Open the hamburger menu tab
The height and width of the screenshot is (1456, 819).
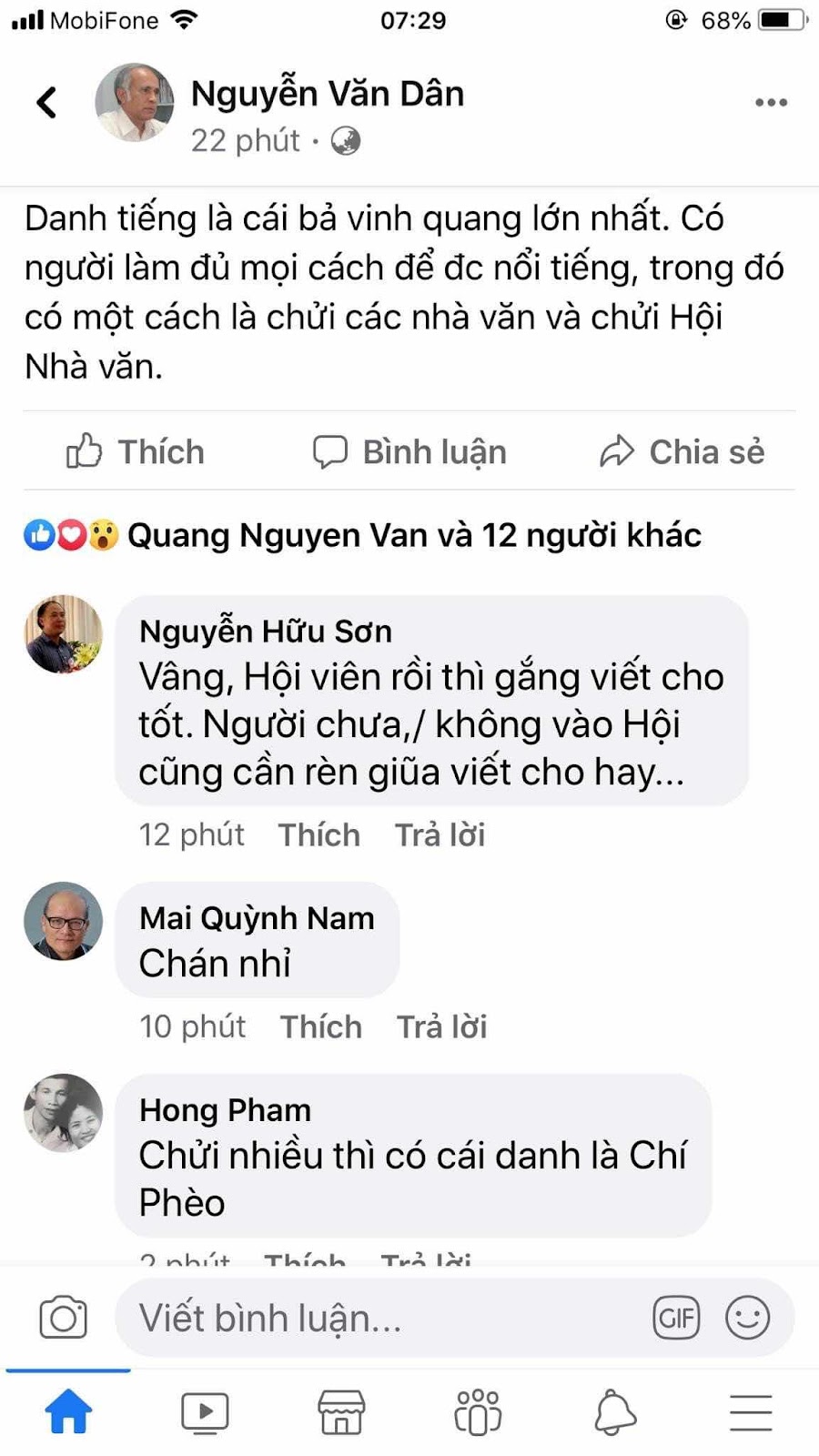click(751, 1413)
